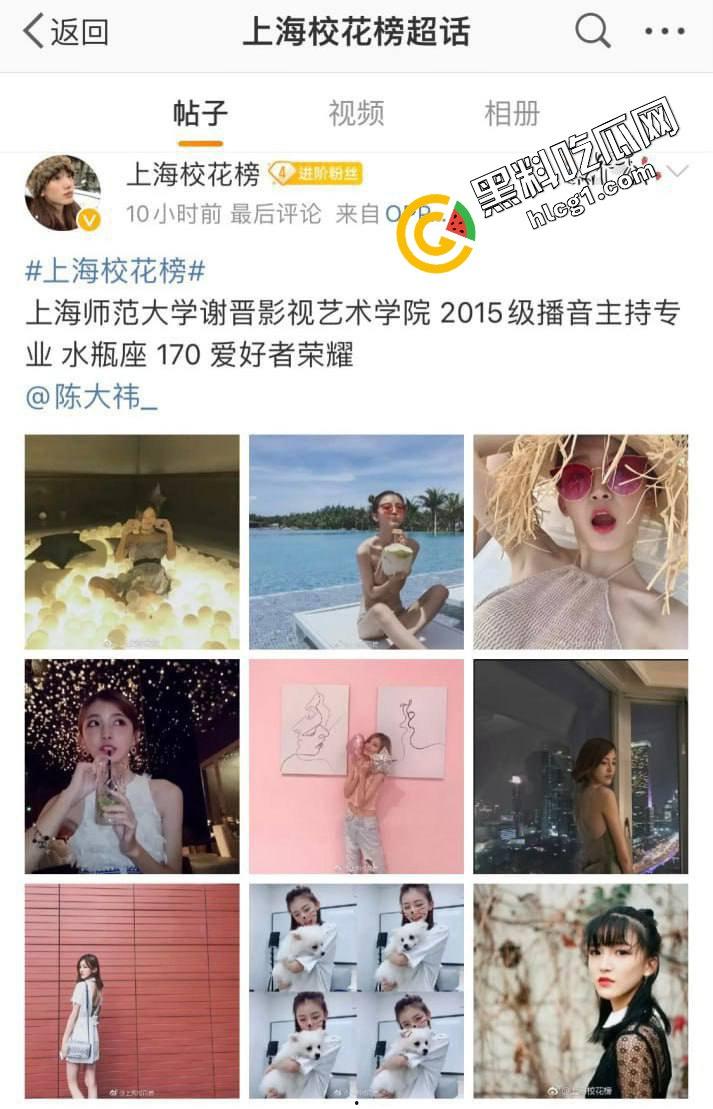The image size is (713, 1109).
Task: Open the three-dot overflow menu
Action: [665, 32]
